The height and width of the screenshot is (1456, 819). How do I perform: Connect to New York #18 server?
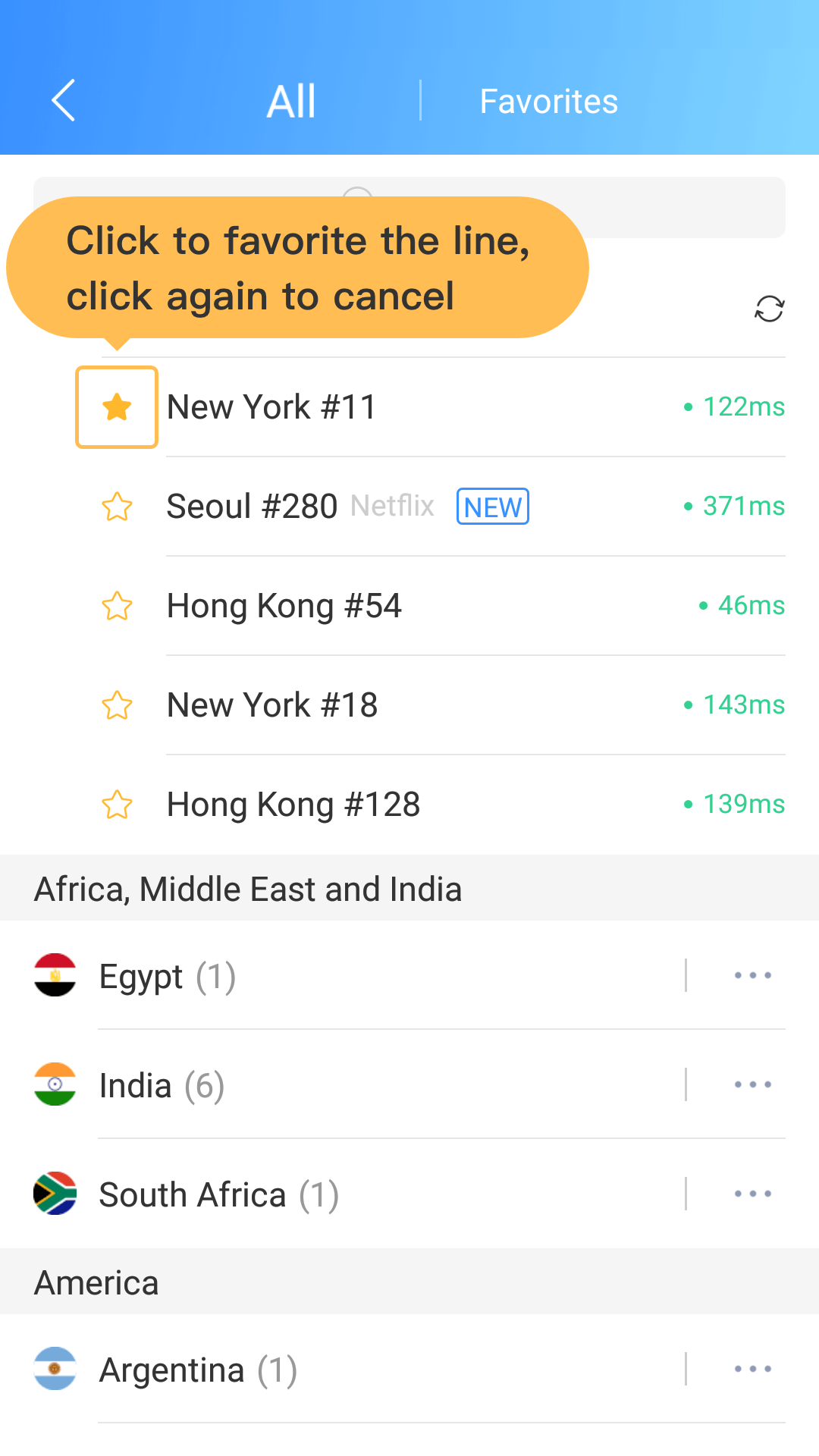tap(475, 705)
